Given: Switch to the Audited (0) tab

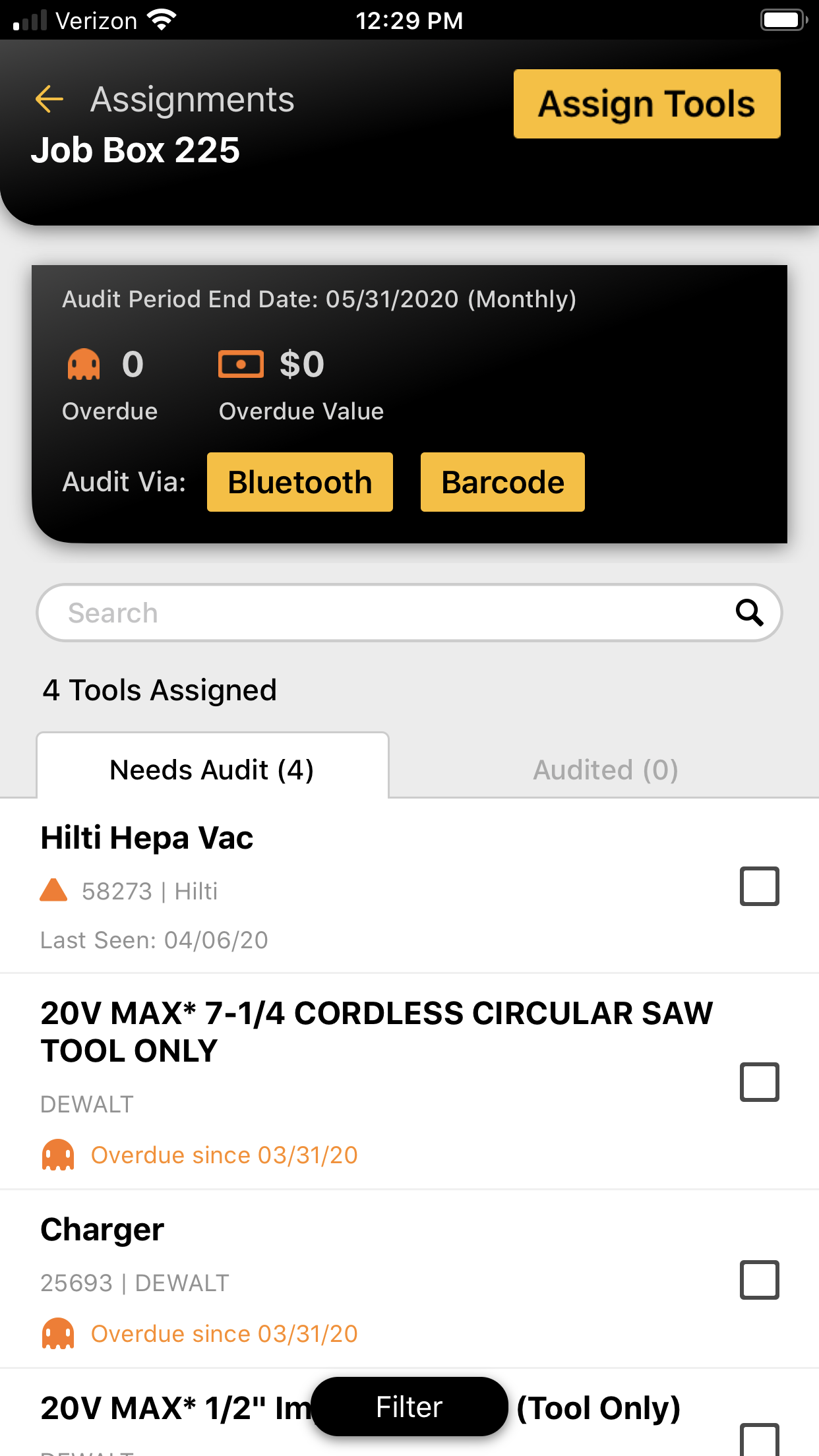Looking at the screenshot, I should click(605, 769).
